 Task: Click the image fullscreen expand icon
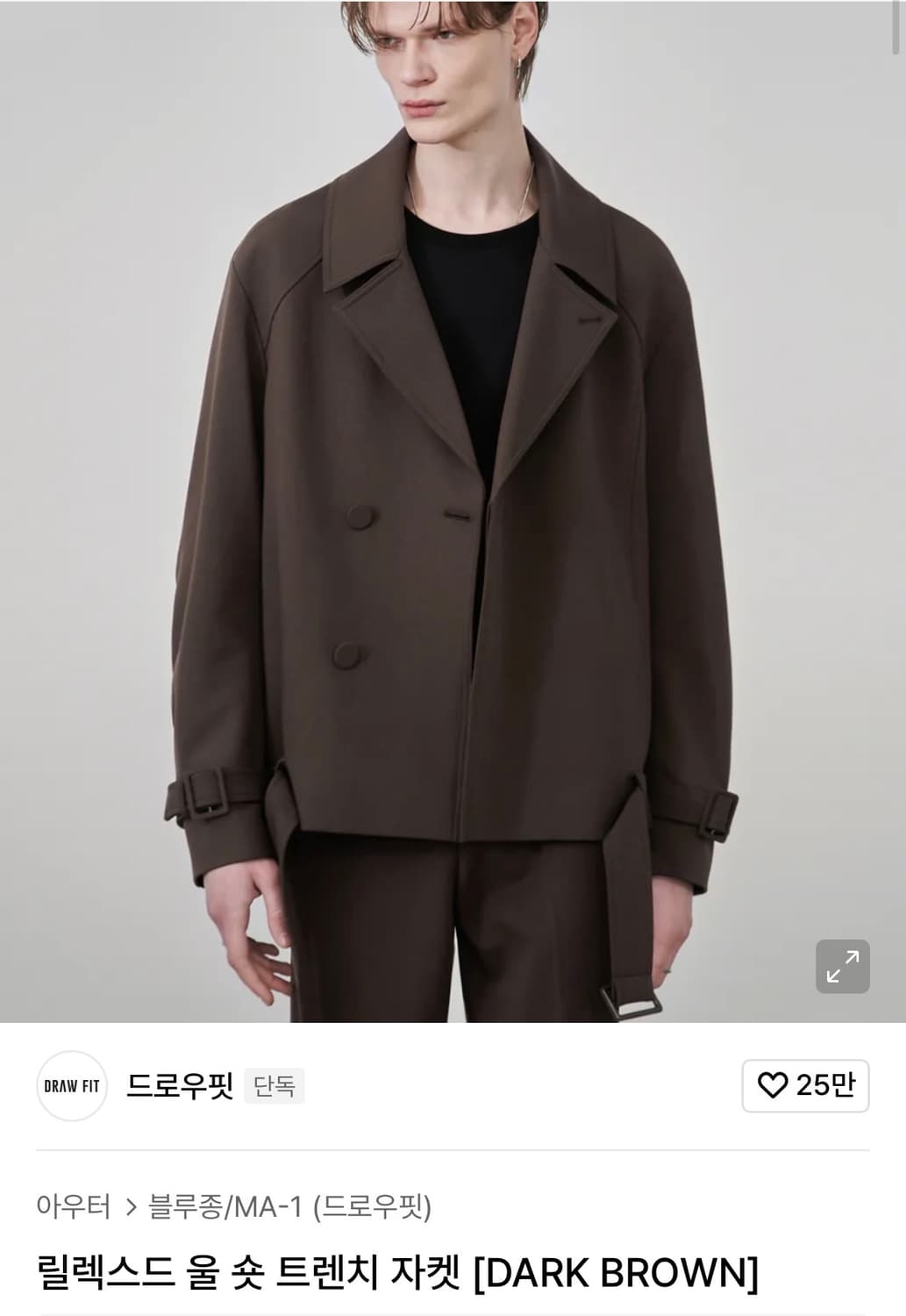tap(842, 967)
